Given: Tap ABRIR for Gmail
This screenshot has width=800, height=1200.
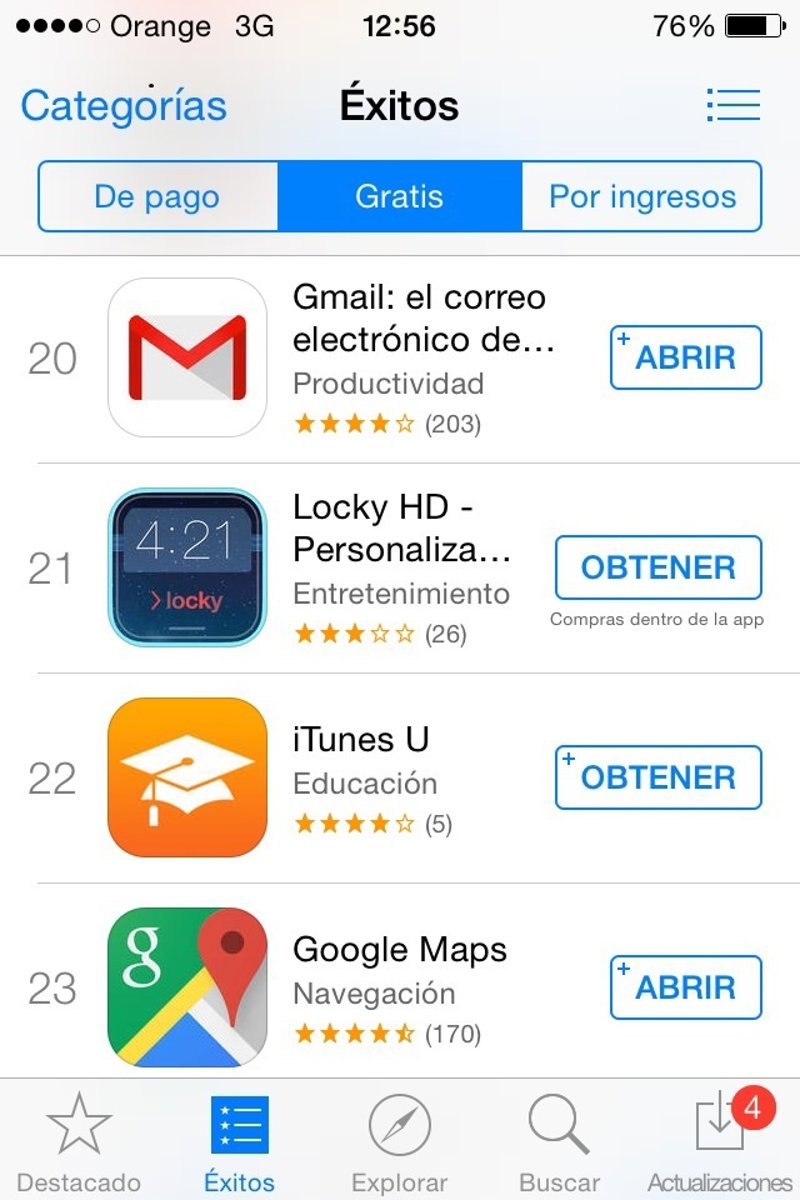Looking at the screenshot, I should tap(686, 357).
